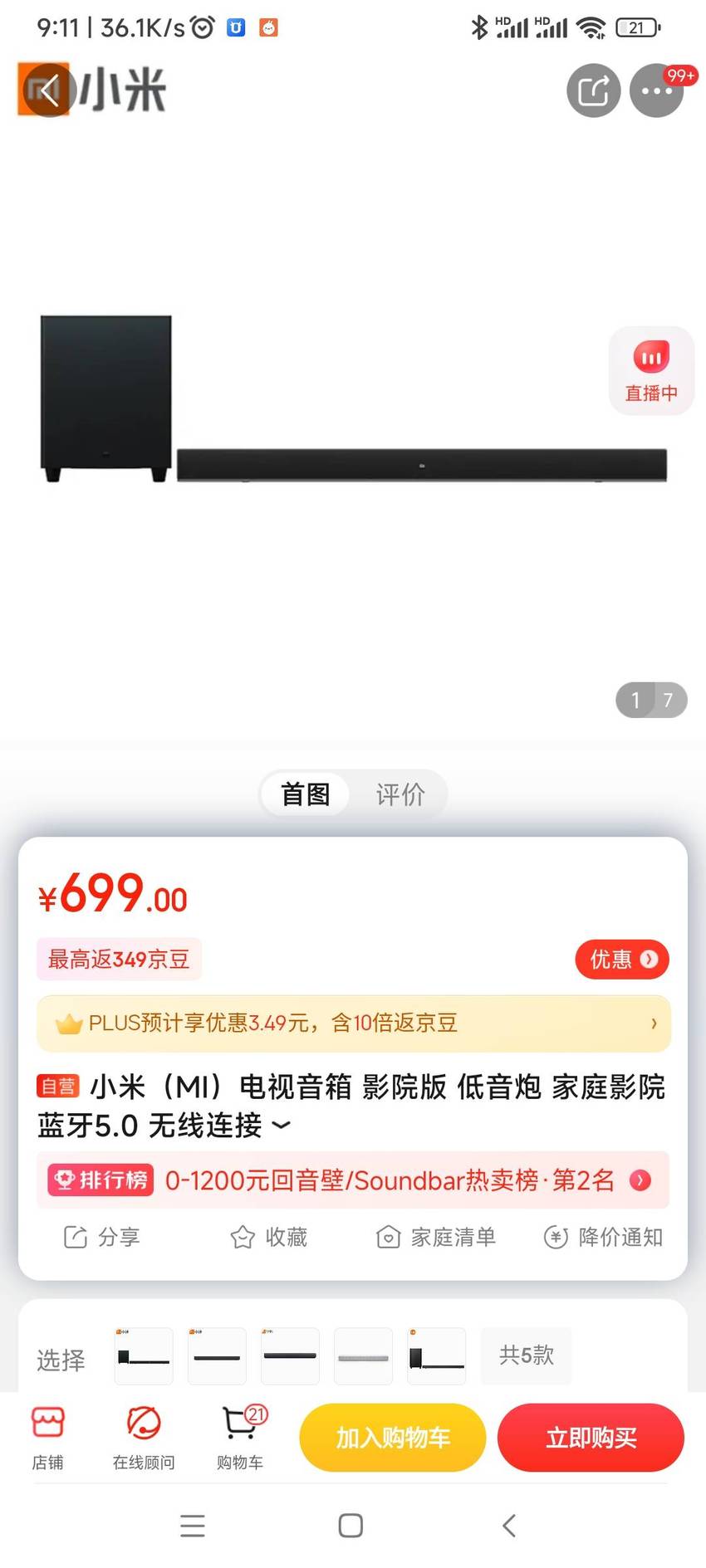Tap 分享 below the ranking
The height and width of the screenshot is (1568, 706).
coord(101,1237)
